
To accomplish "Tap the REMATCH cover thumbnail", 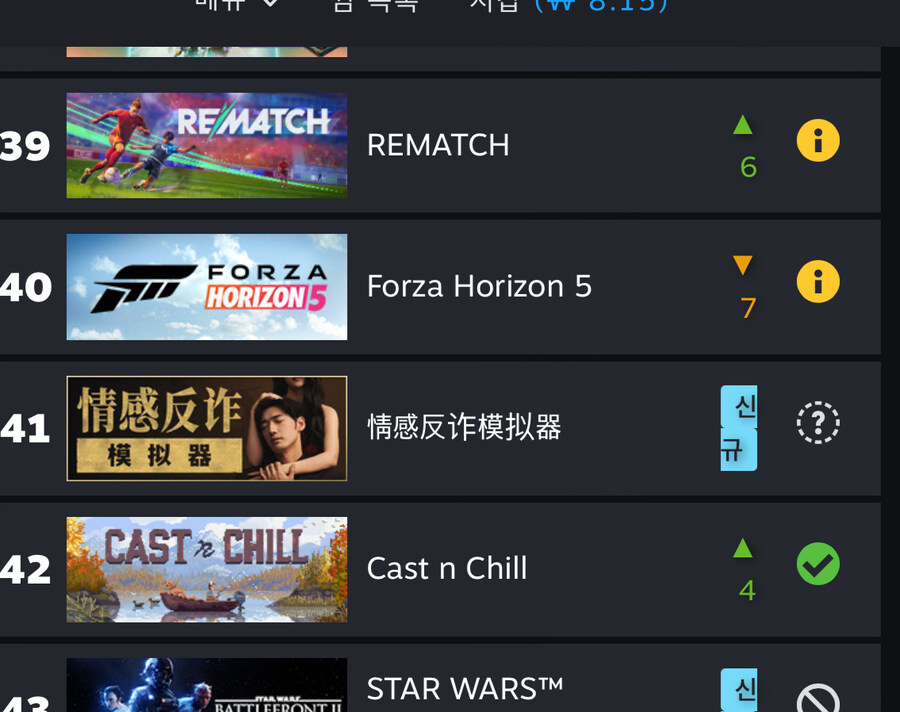I will pyautogui.click(x=207, y=145).
